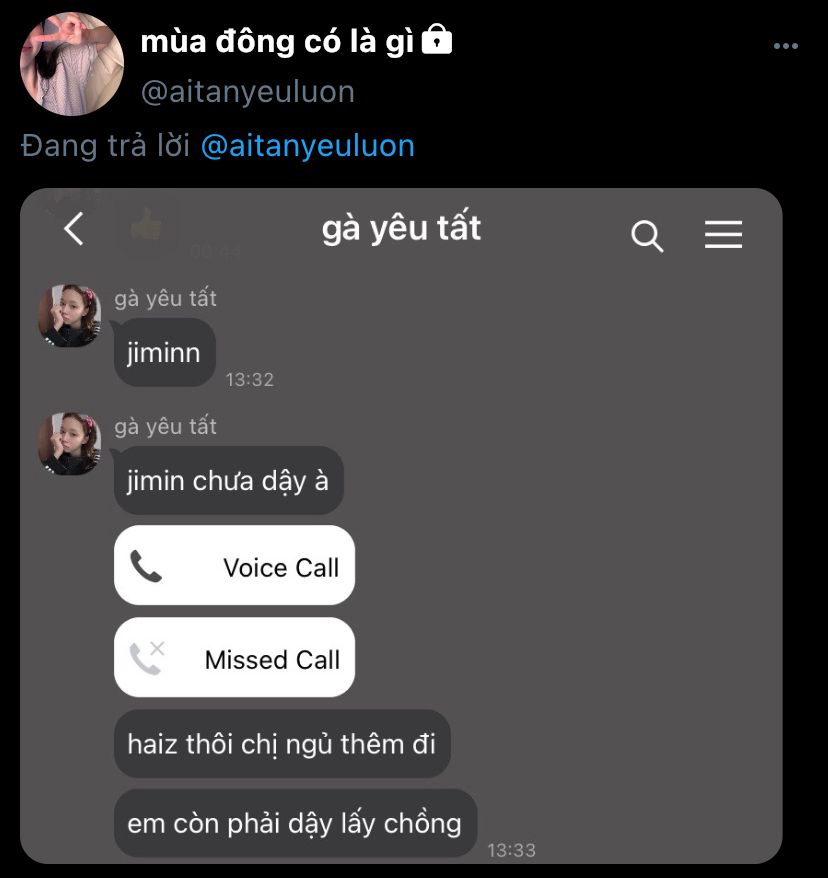Open mùa đông có là gì's profile avatar
Viewport: 828px width, 878px height.
point(71,65)
